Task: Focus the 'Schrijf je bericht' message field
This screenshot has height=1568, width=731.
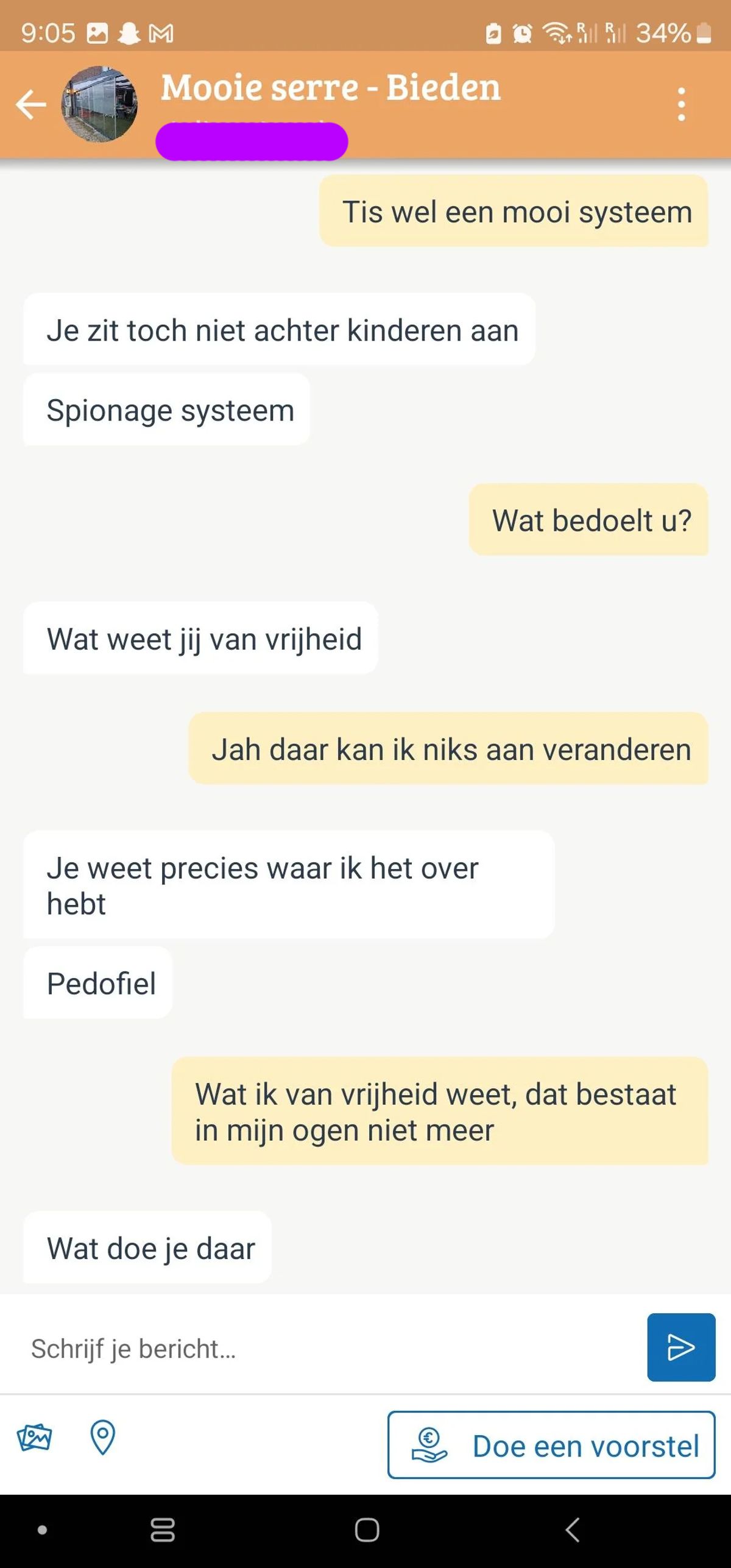Action: (x=329, y=1348)
